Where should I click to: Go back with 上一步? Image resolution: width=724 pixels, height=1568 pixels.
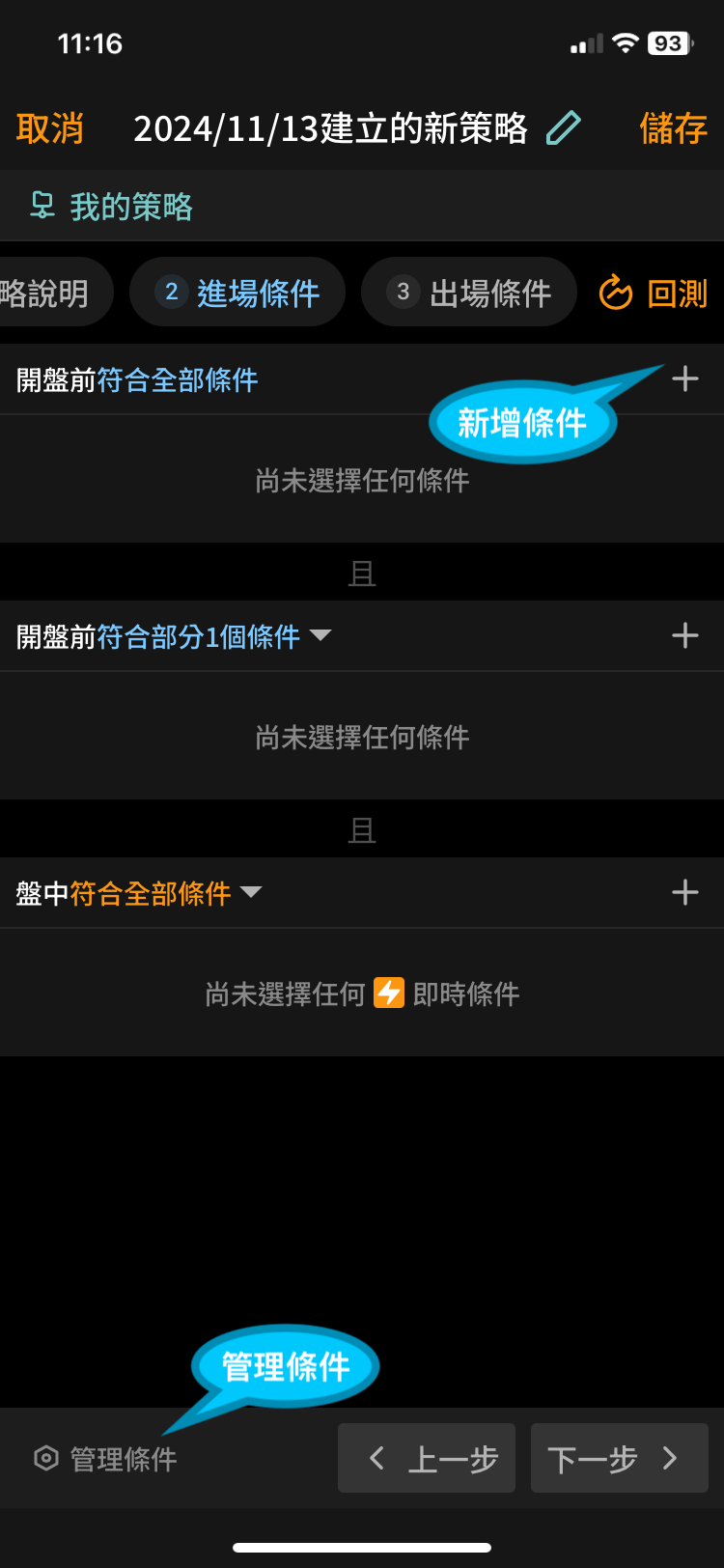point(427,1458)
